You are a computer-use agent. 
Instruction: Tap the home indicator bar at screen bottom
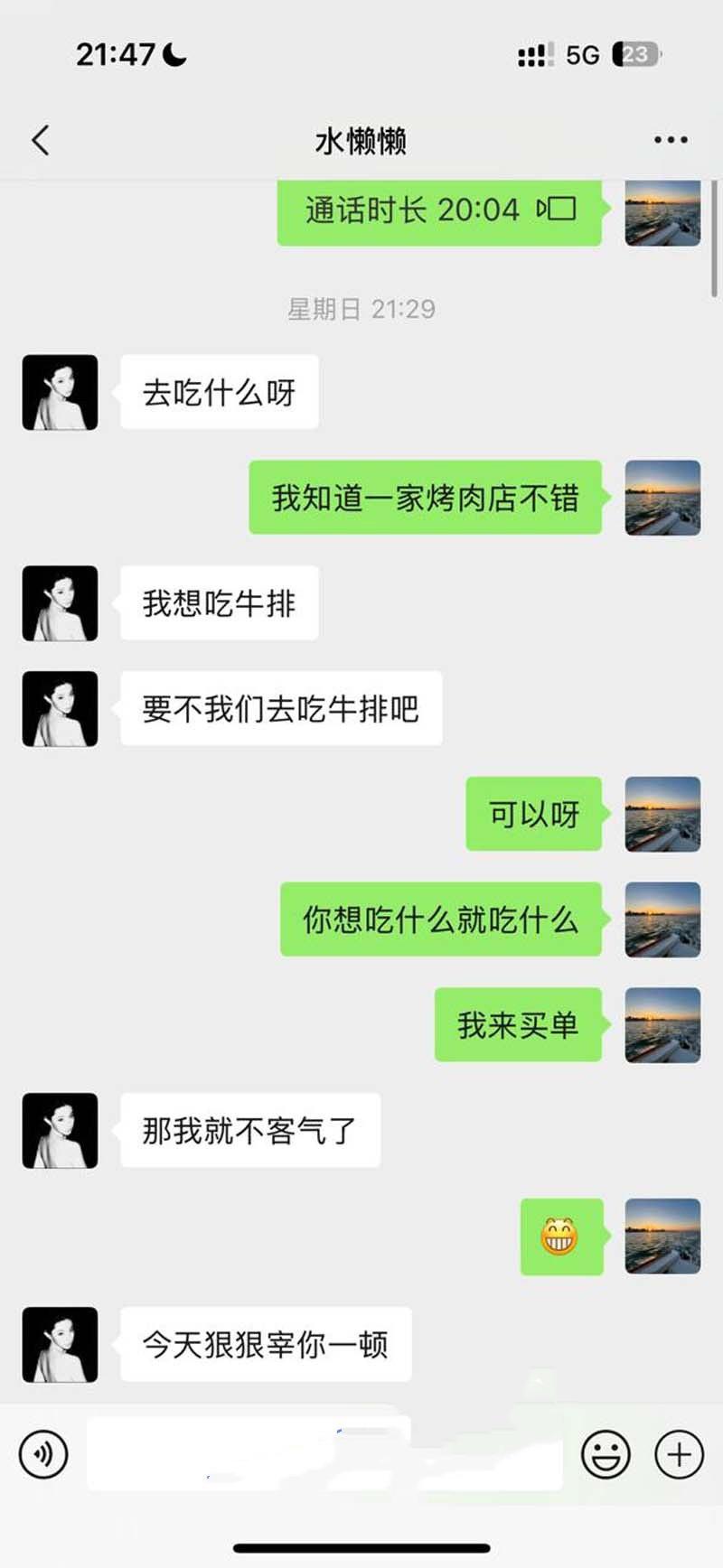click(x=361, y=1549)
